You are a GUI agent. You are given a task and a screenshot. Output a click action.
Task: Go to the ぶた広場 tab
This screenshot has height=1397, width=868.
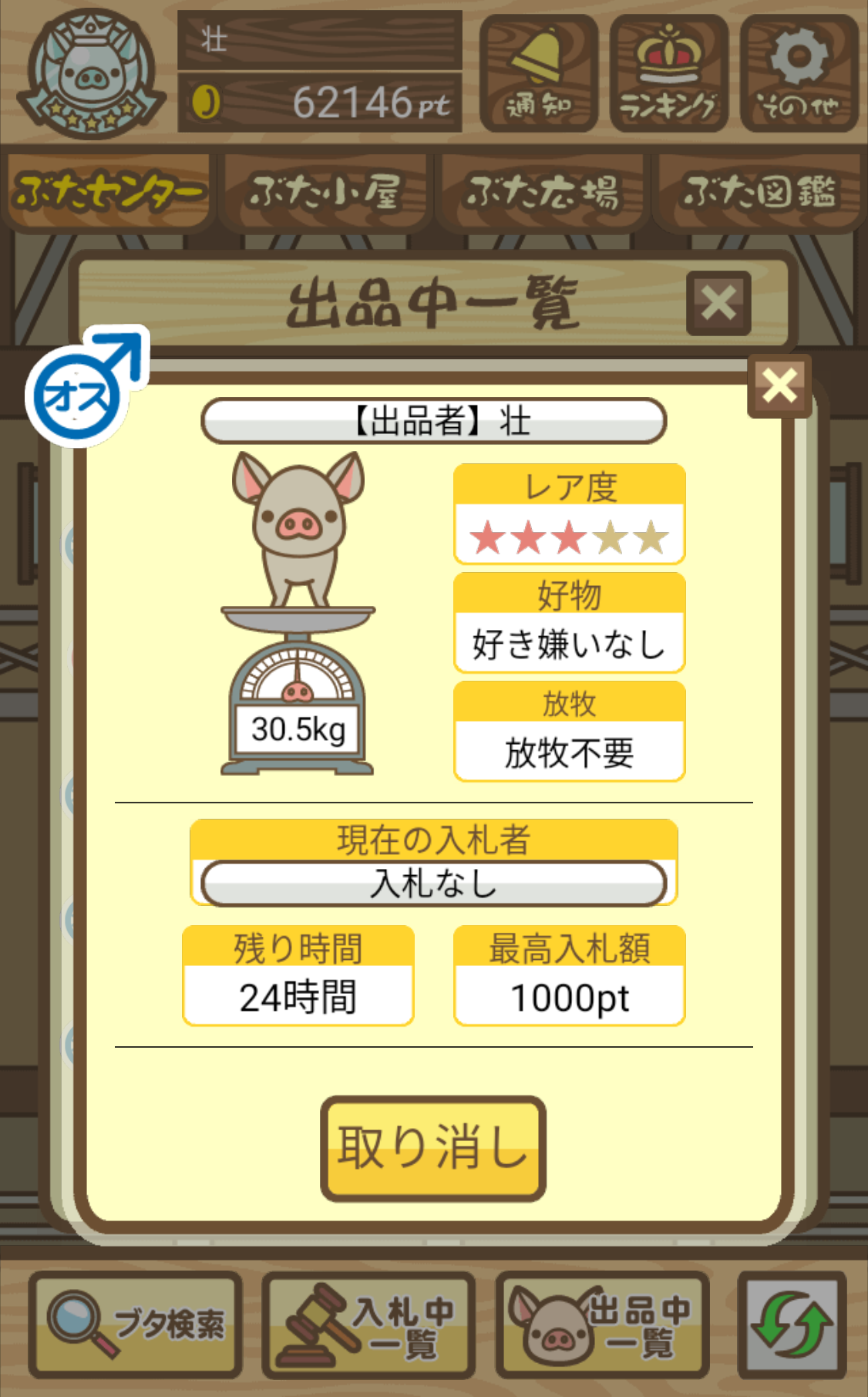click(541, 192)
